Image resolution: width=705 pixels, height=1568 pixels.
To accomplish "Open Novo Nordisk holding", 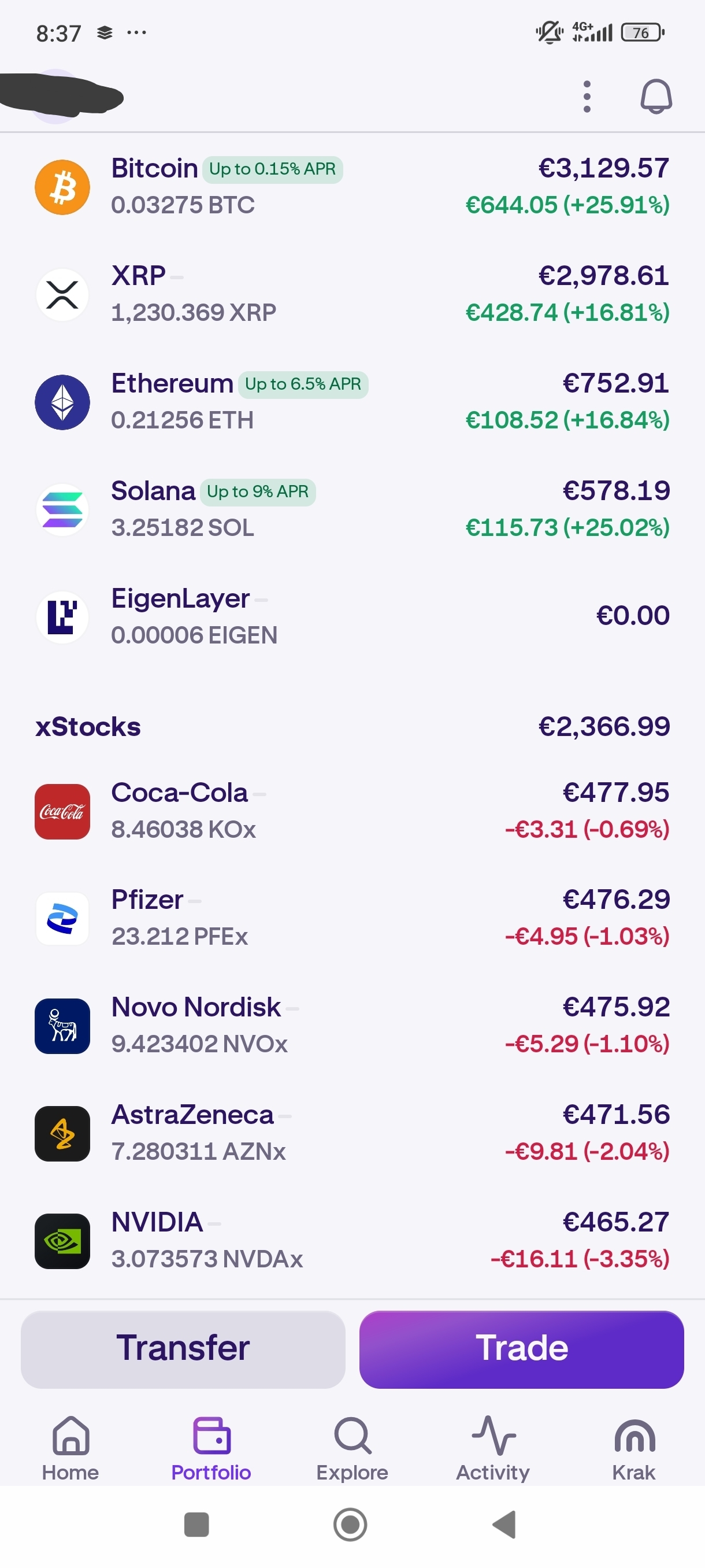I will (352, 1026).
